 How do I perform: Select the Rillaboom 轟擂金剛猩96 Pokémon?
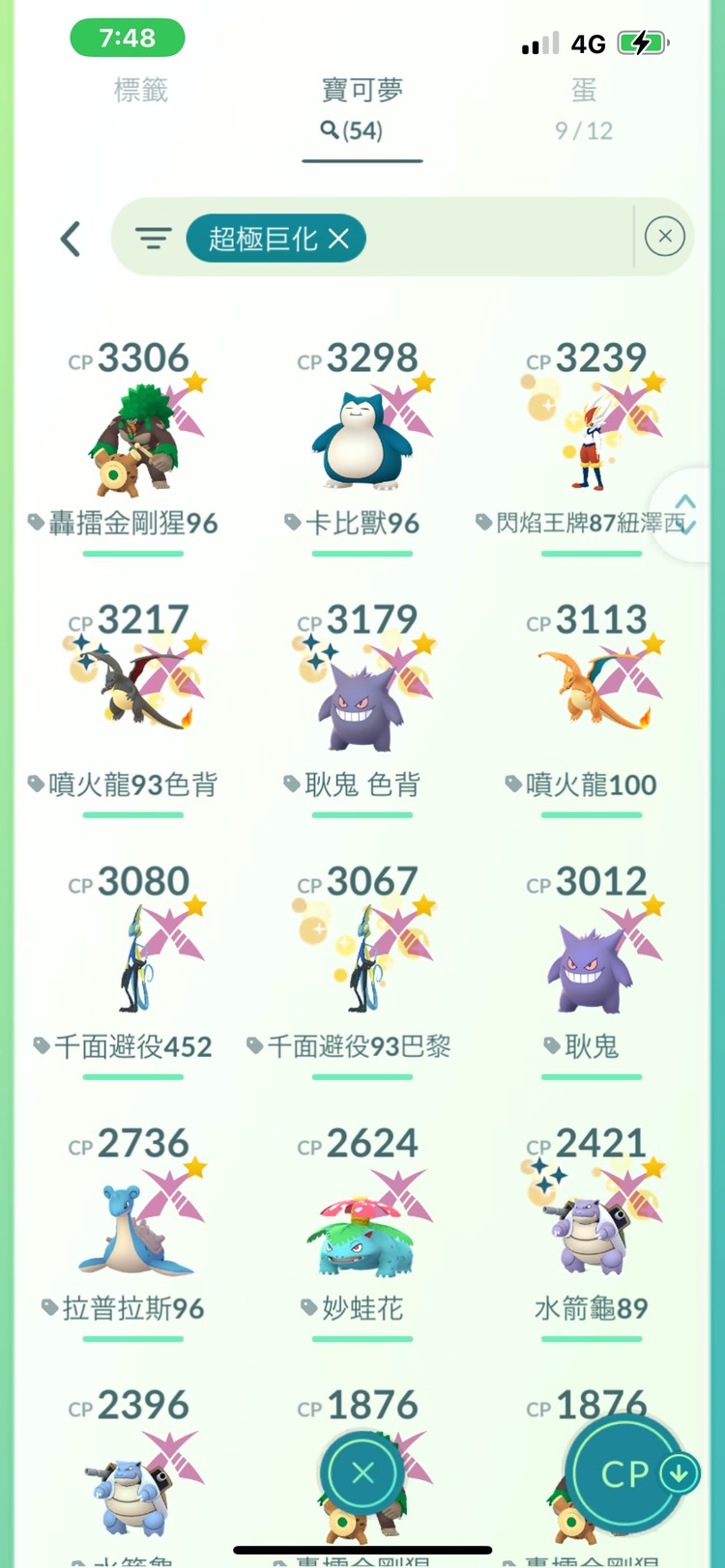tap(135, 435)
